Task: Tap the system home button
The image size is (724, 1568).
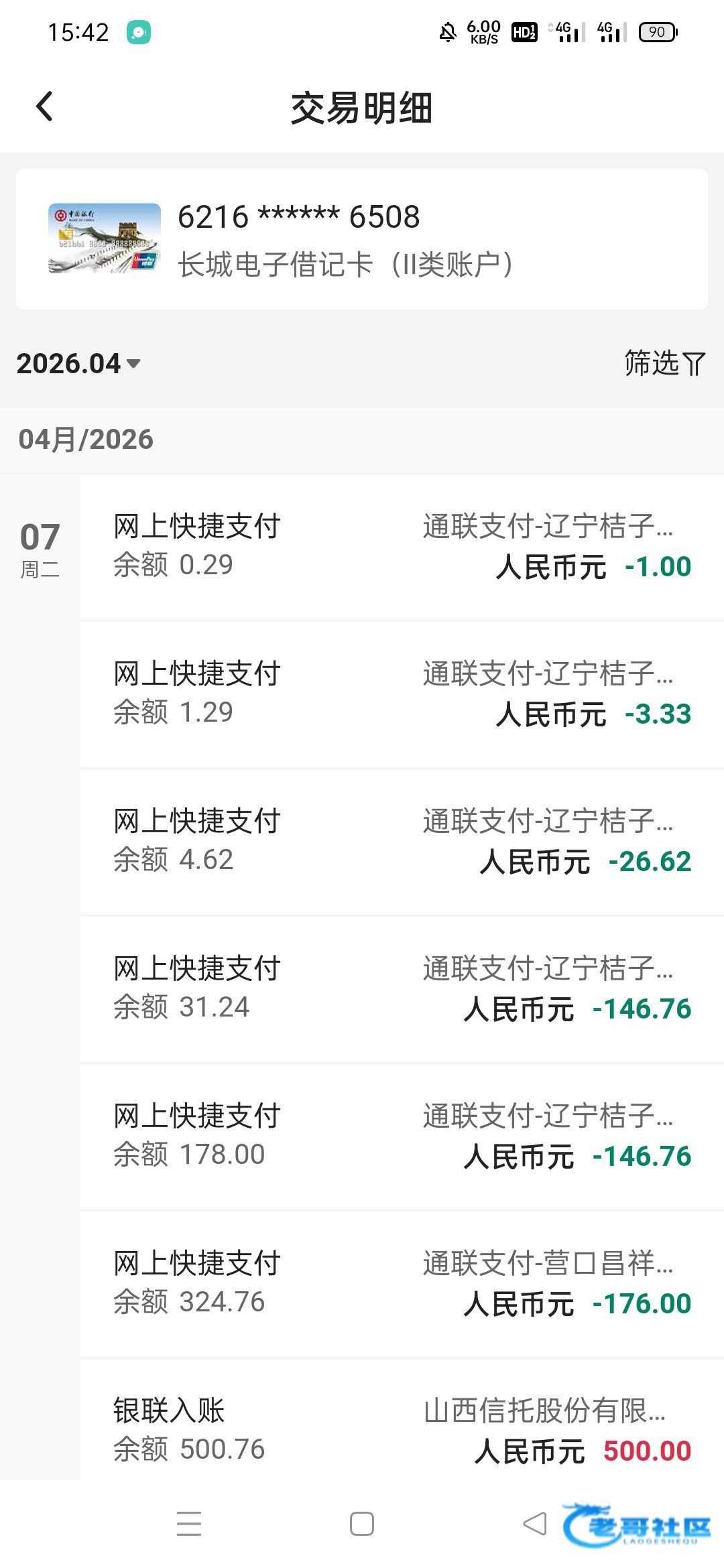Action: point(362,1524)
